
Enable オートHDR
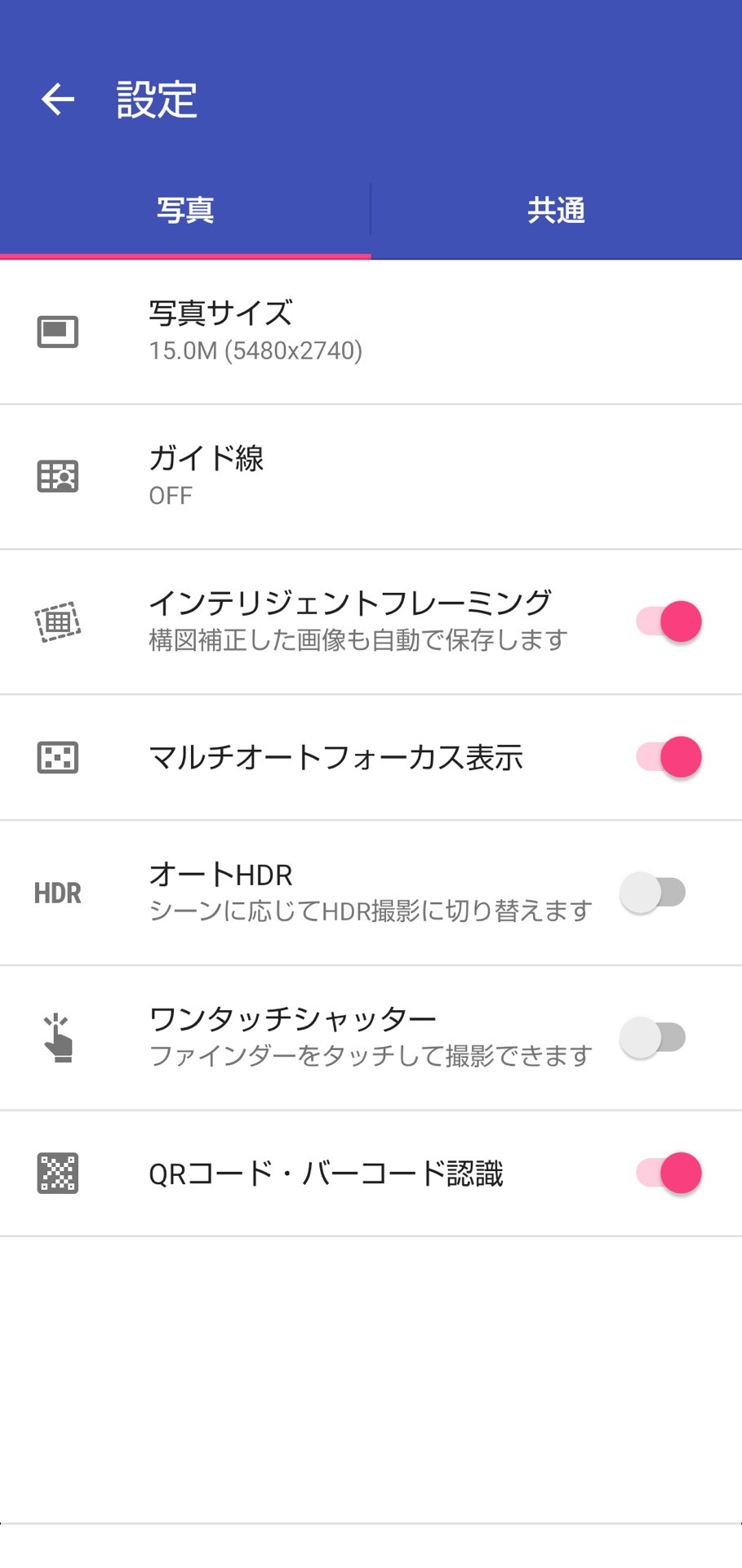pyautogui.click(x=653, y=893)
